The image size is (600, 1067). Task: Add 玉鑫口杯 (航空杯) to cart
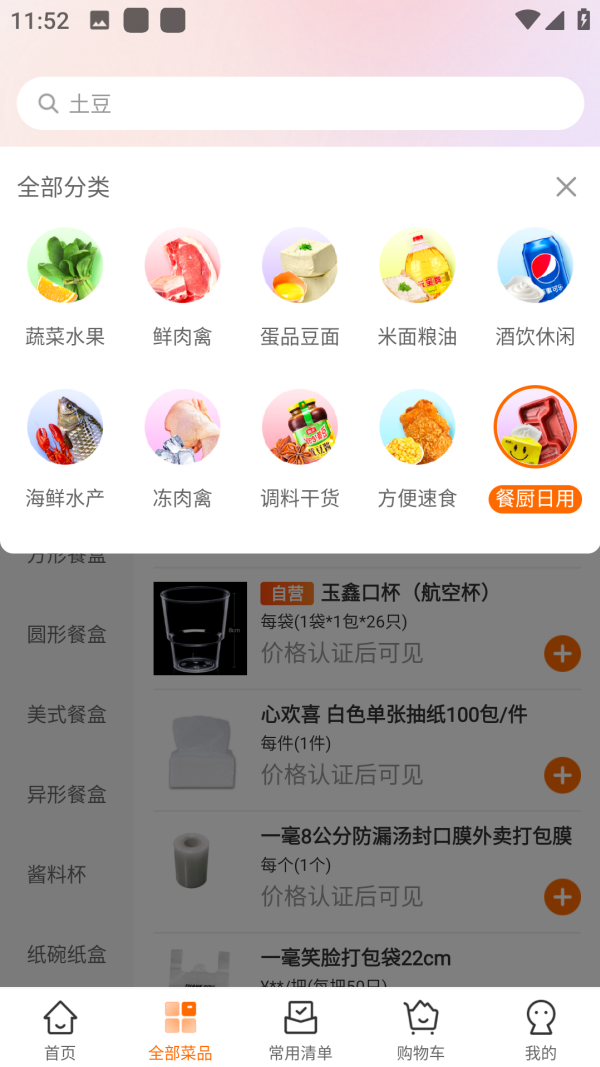click(562, 654)
